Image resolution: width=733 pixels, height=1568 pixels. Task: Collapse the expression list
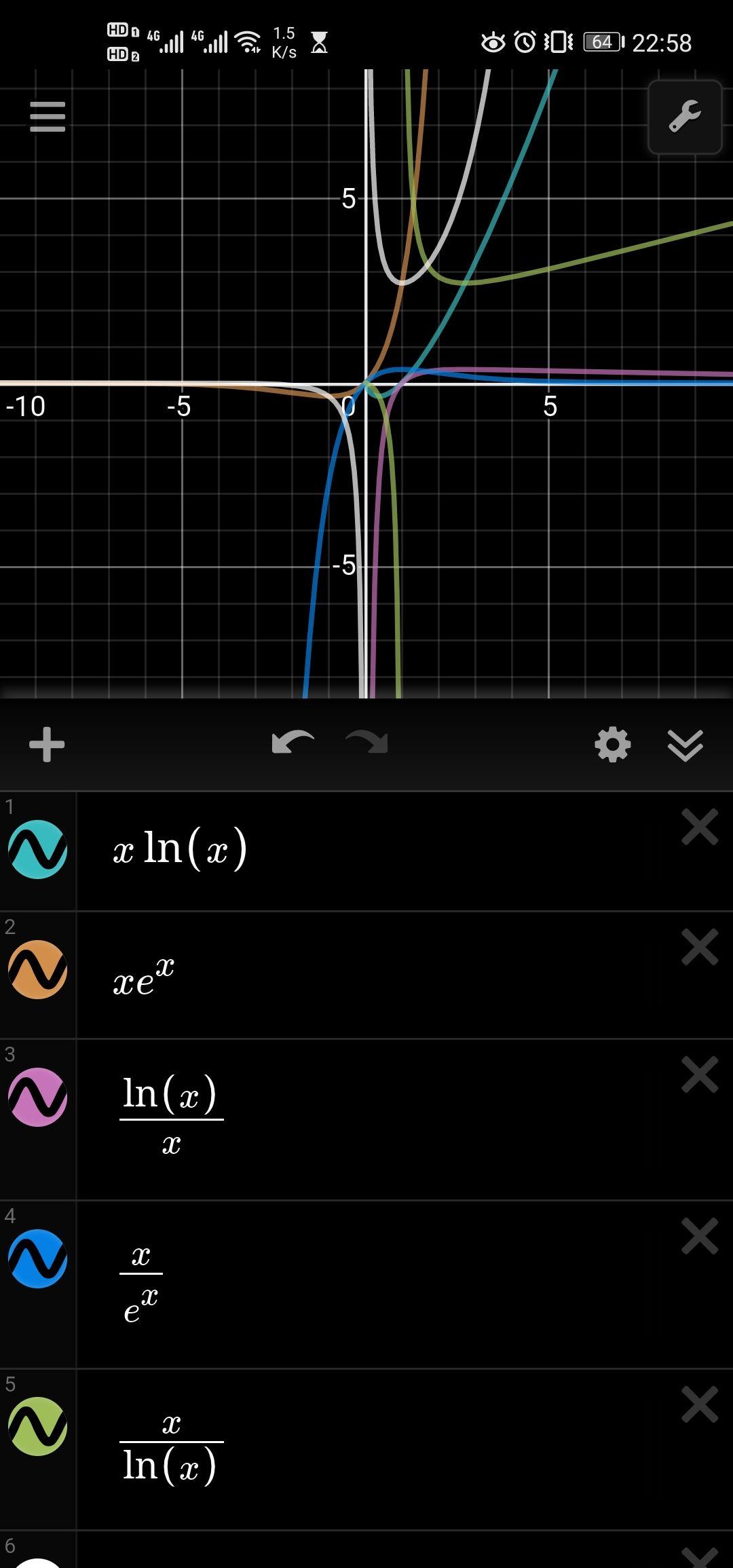685,745
